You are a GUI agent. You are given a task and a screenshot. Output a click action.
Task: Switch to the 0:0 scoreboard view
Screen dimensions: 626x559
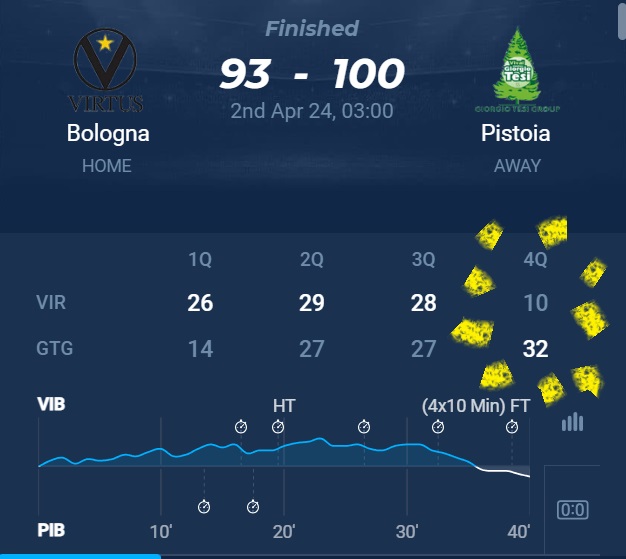tap(572, 511)
